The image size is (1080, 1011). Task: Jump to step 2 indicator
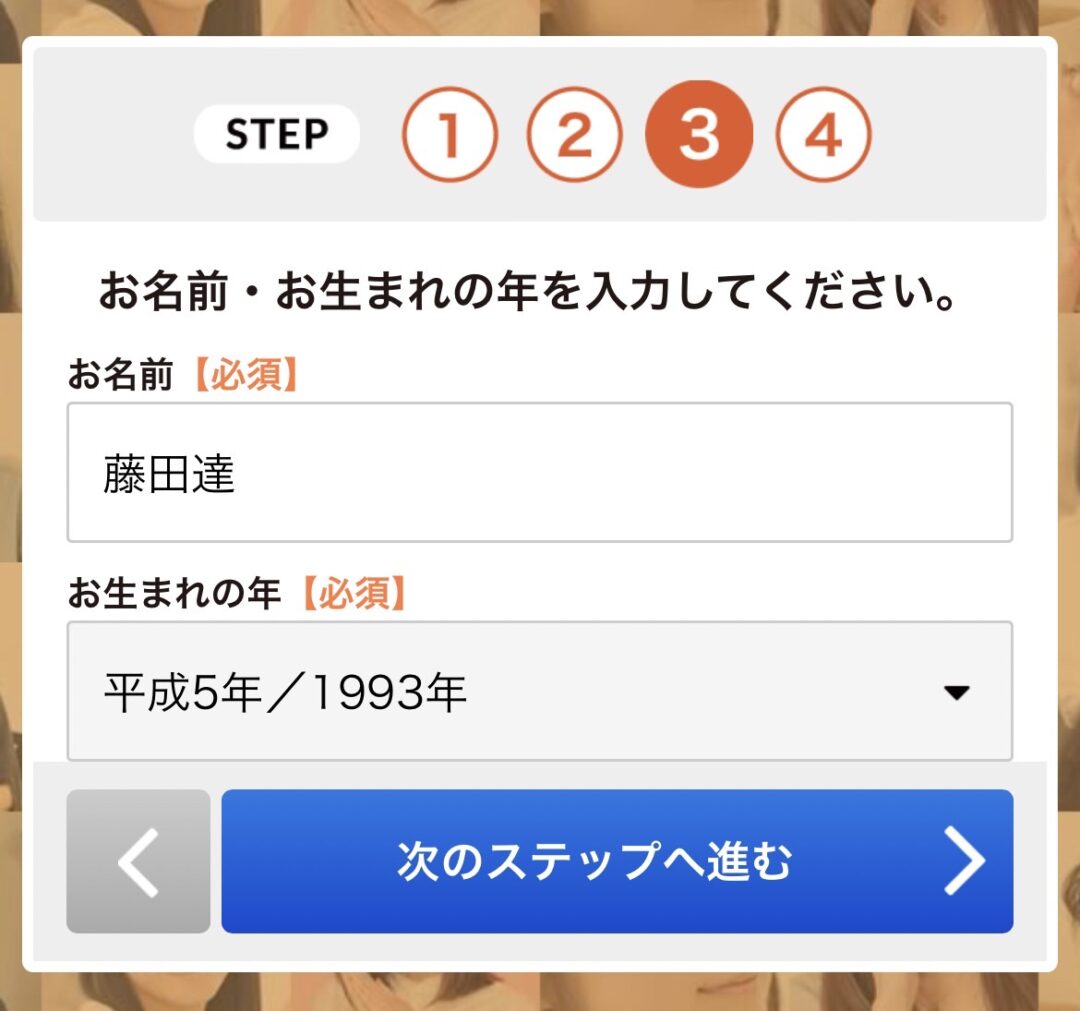(x=574, y=134)
